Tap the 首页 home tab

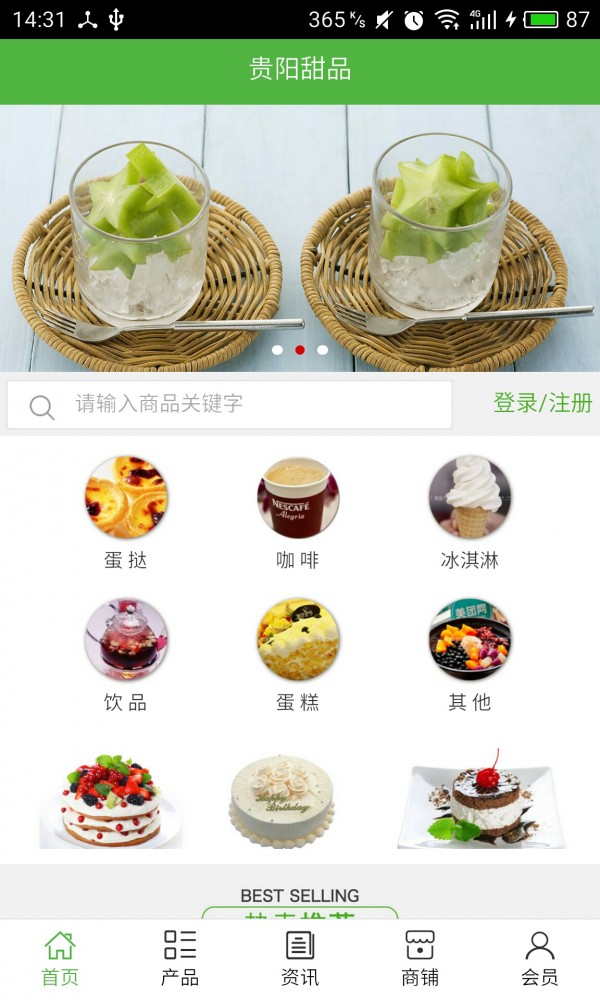[x=60, y=958]
